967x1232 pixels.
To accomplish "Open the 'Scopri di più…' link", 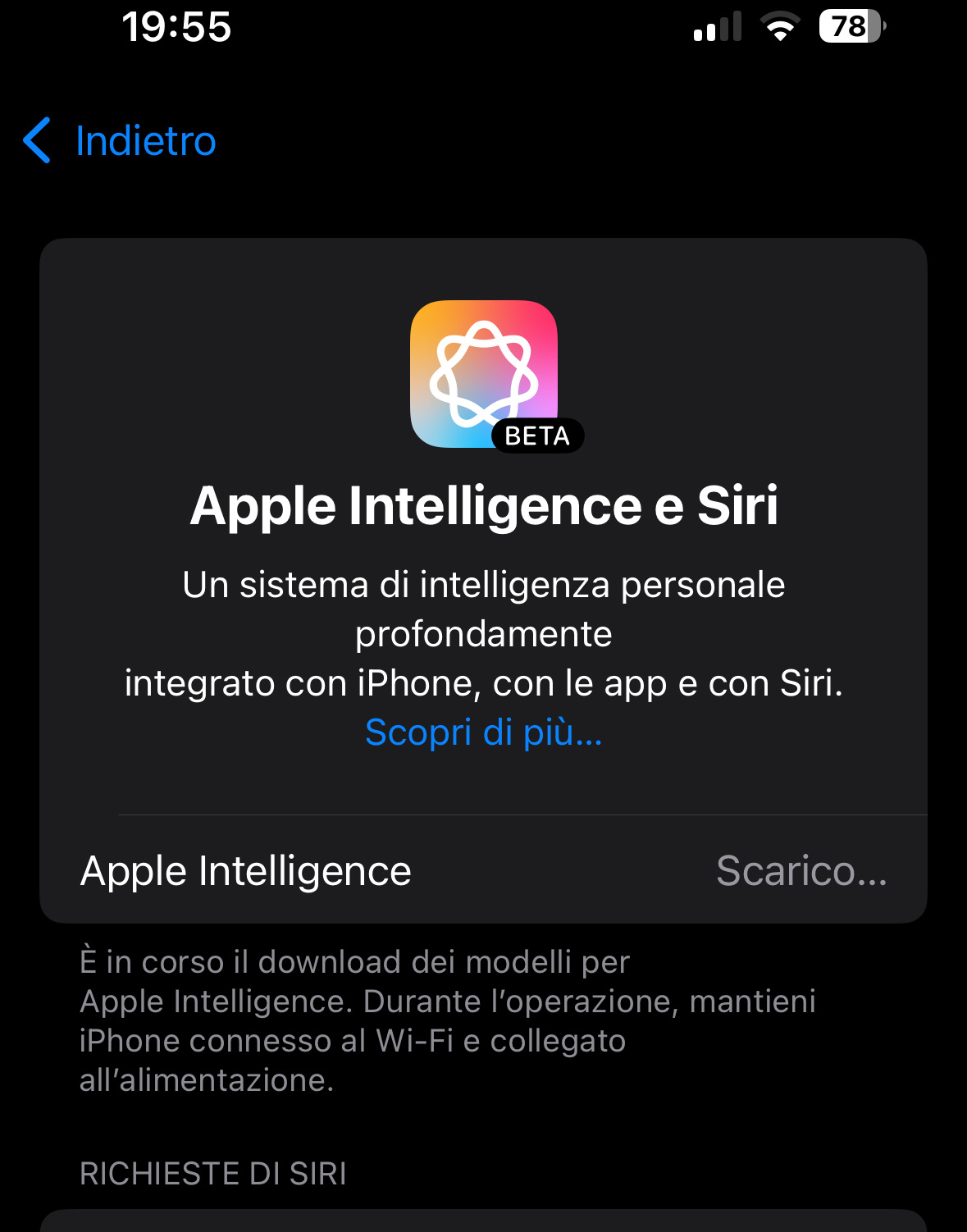I will [483, 732].
